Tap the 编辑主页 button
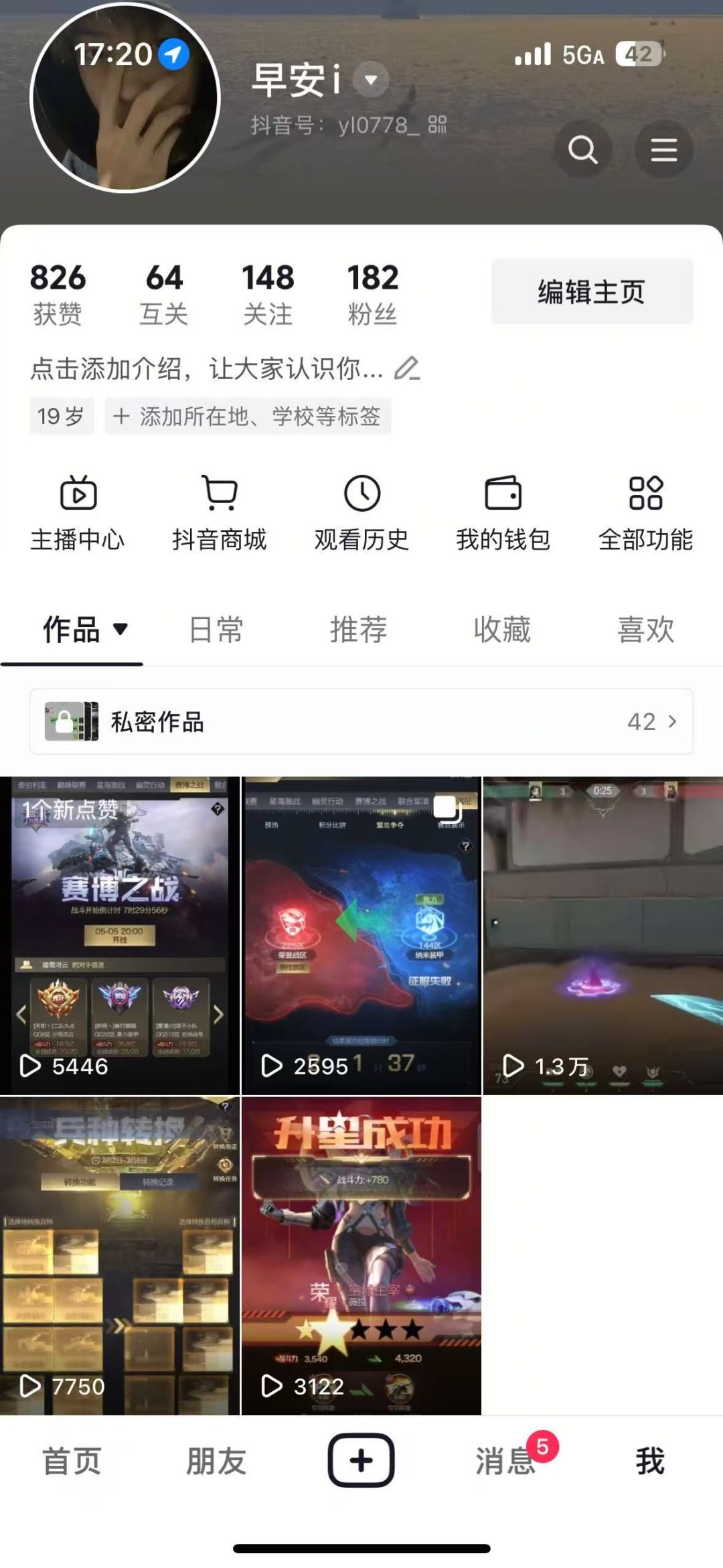This screenshot has width=723, height=1568. coord(592,292)
